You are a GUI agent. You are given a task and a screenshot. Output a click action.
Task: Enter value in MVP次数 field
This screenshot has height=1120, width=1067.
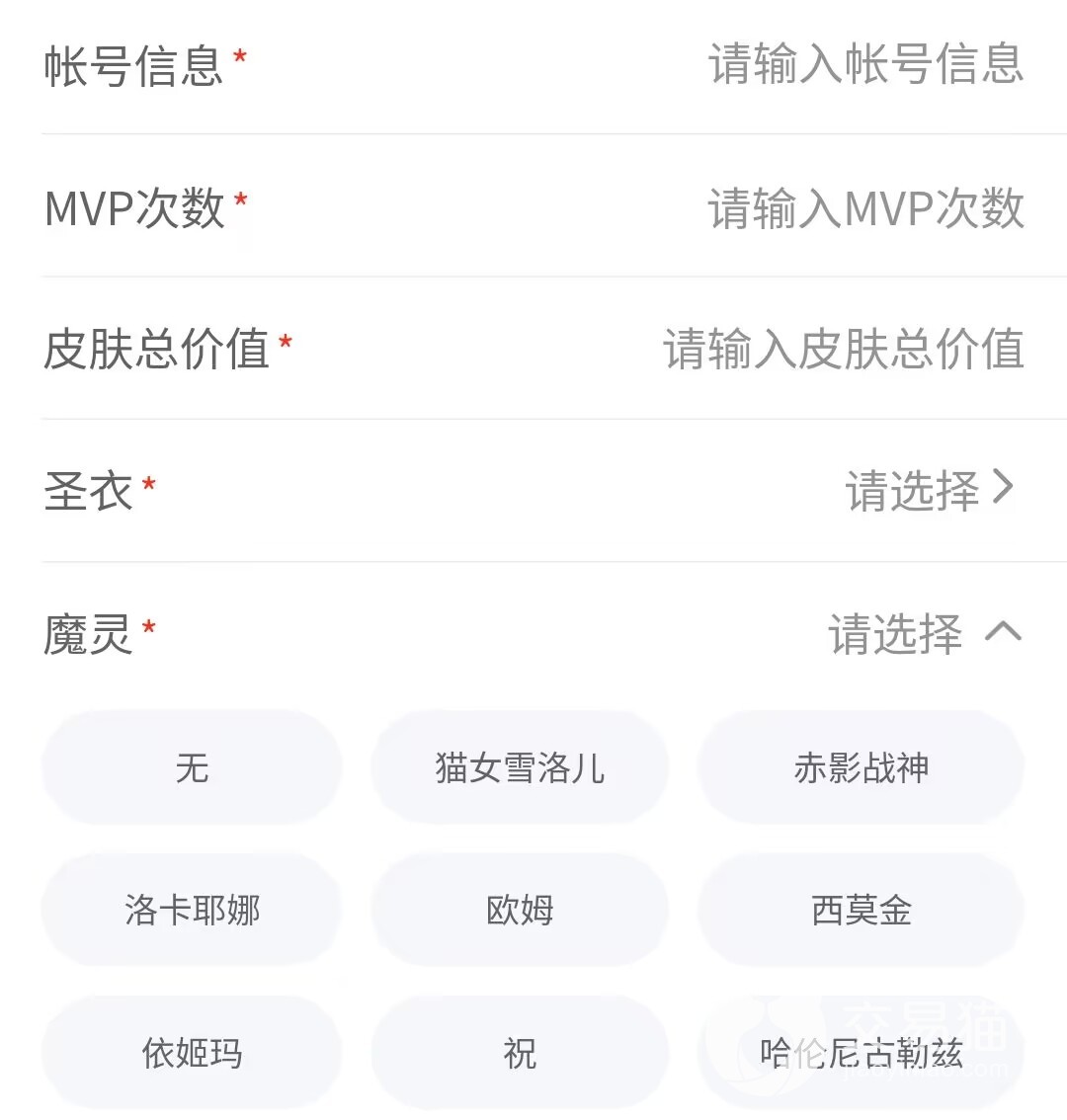coord(866,207)
